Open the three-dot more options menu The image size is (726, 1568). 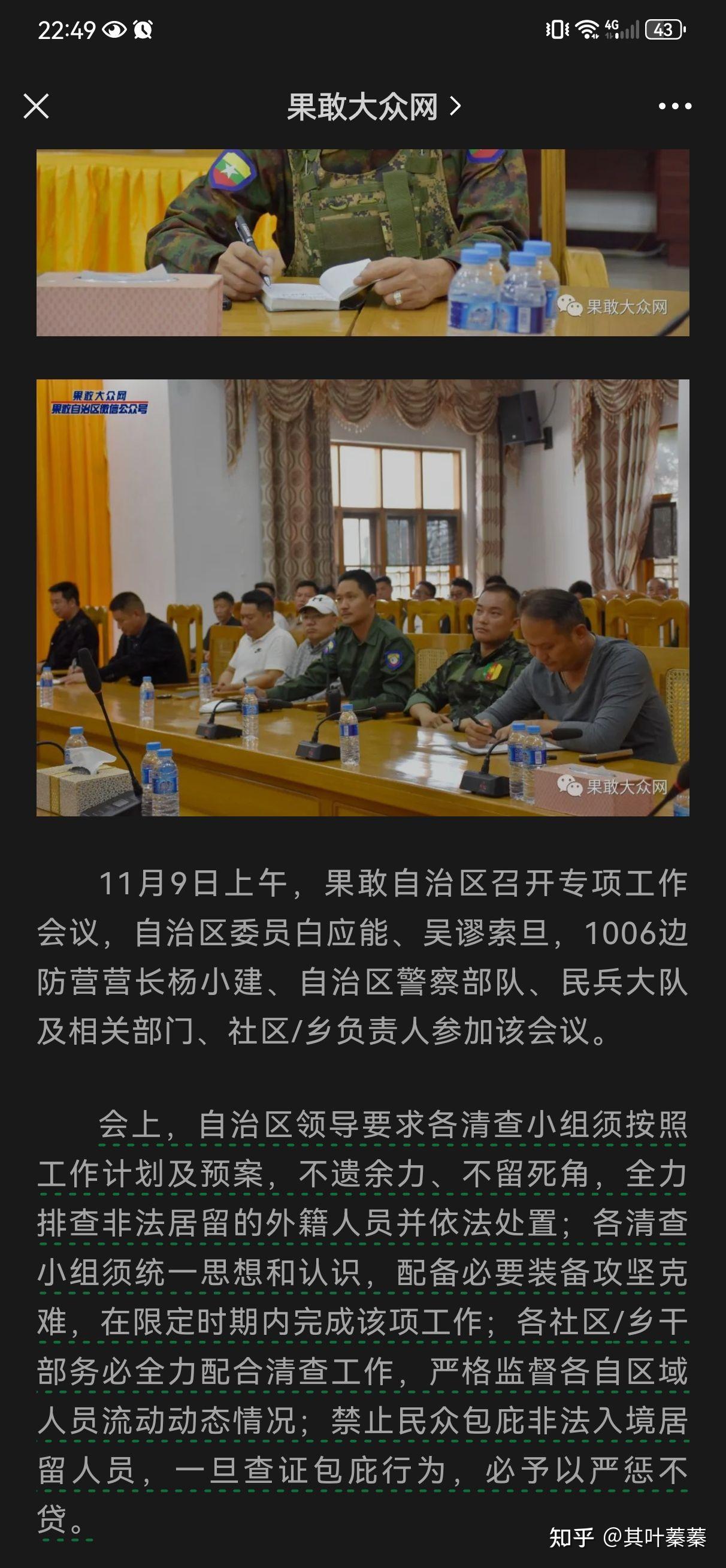click(674, 107)
